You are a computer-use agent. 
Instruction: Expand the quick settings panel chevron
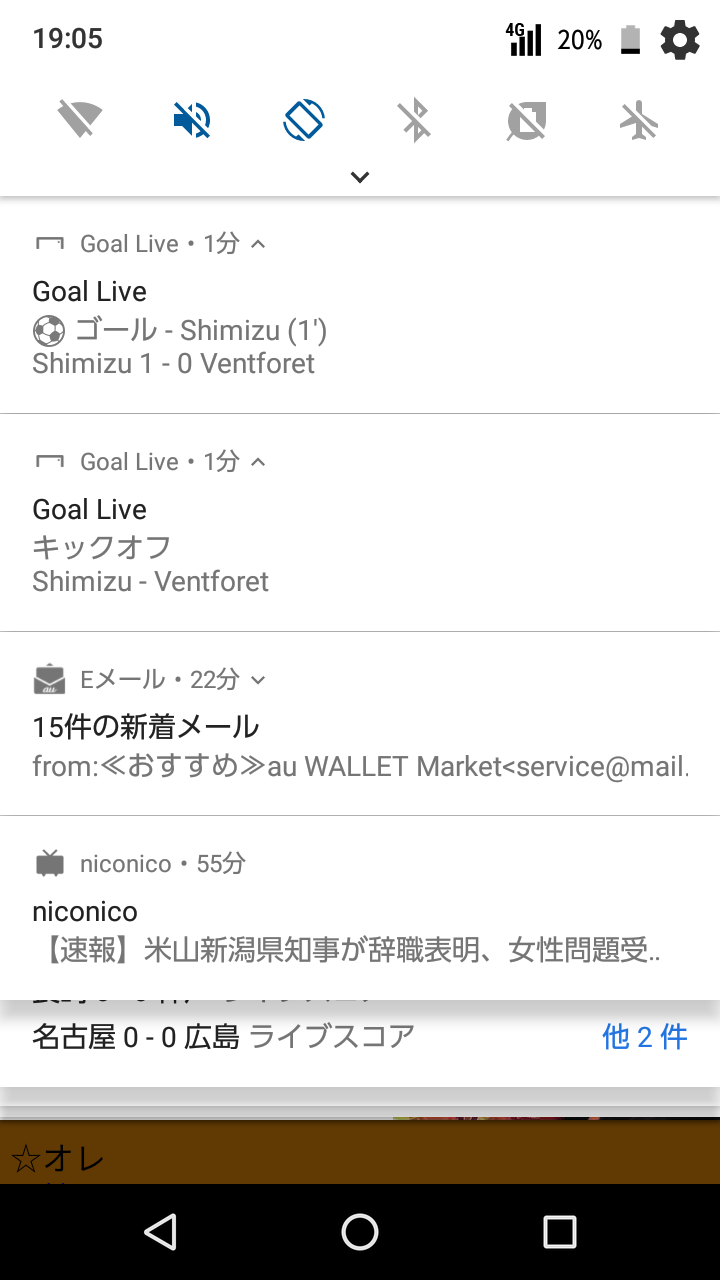click(x=360, y=177)
